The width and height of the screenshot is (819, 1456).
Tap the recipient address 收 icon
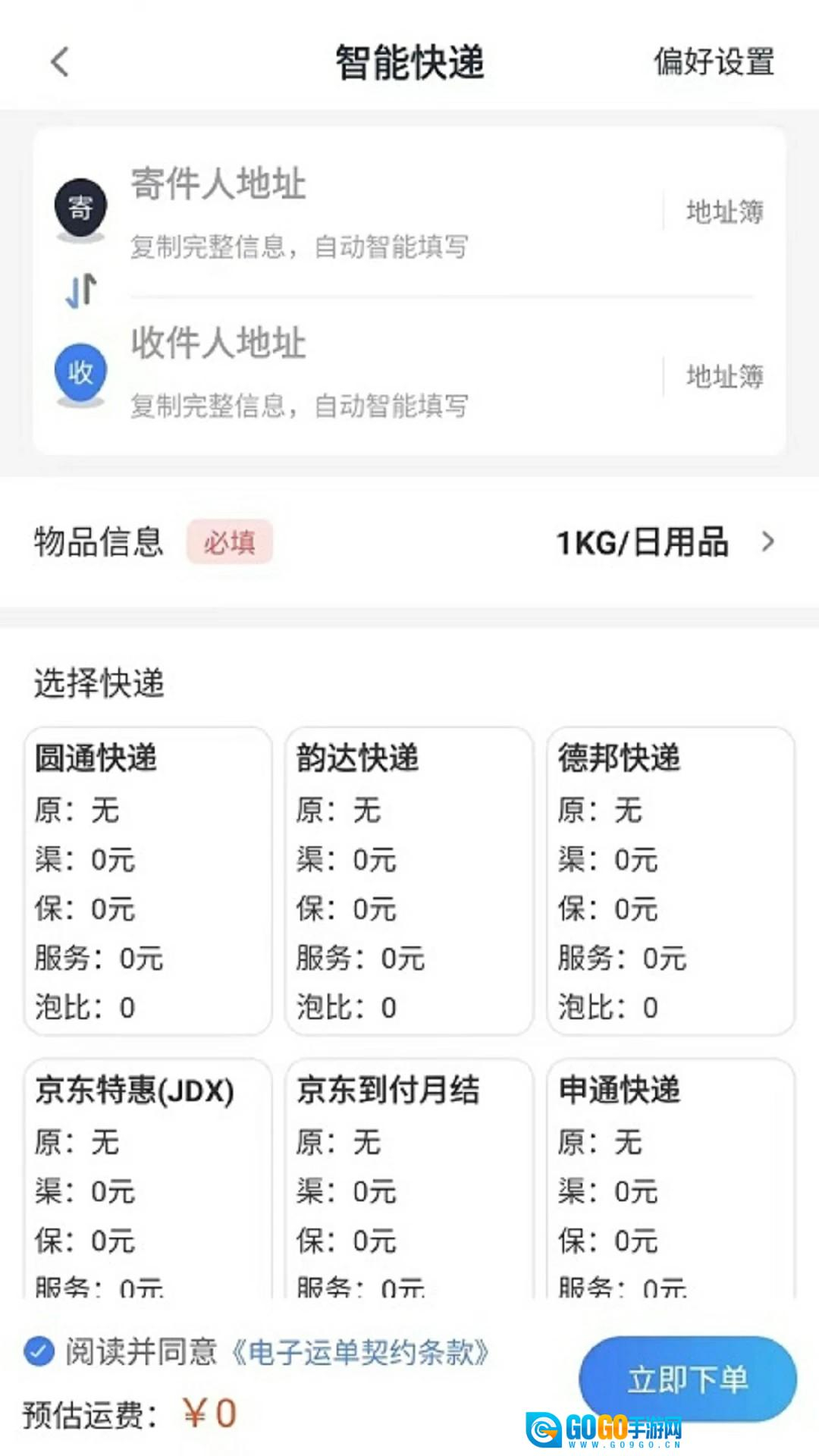point(79,372)
